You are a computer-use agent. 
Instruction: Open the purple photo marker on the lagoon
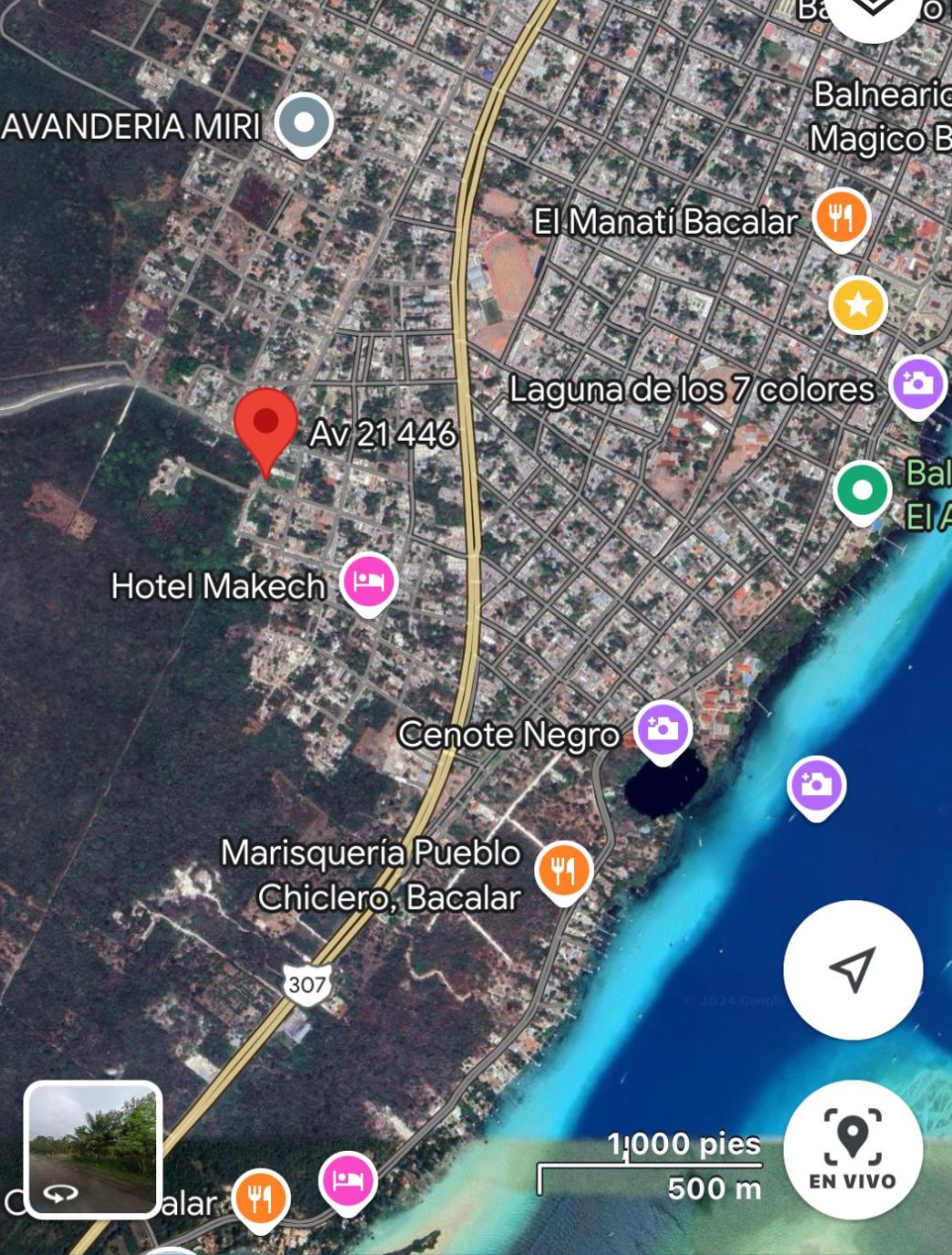click(x=816, y=785)
